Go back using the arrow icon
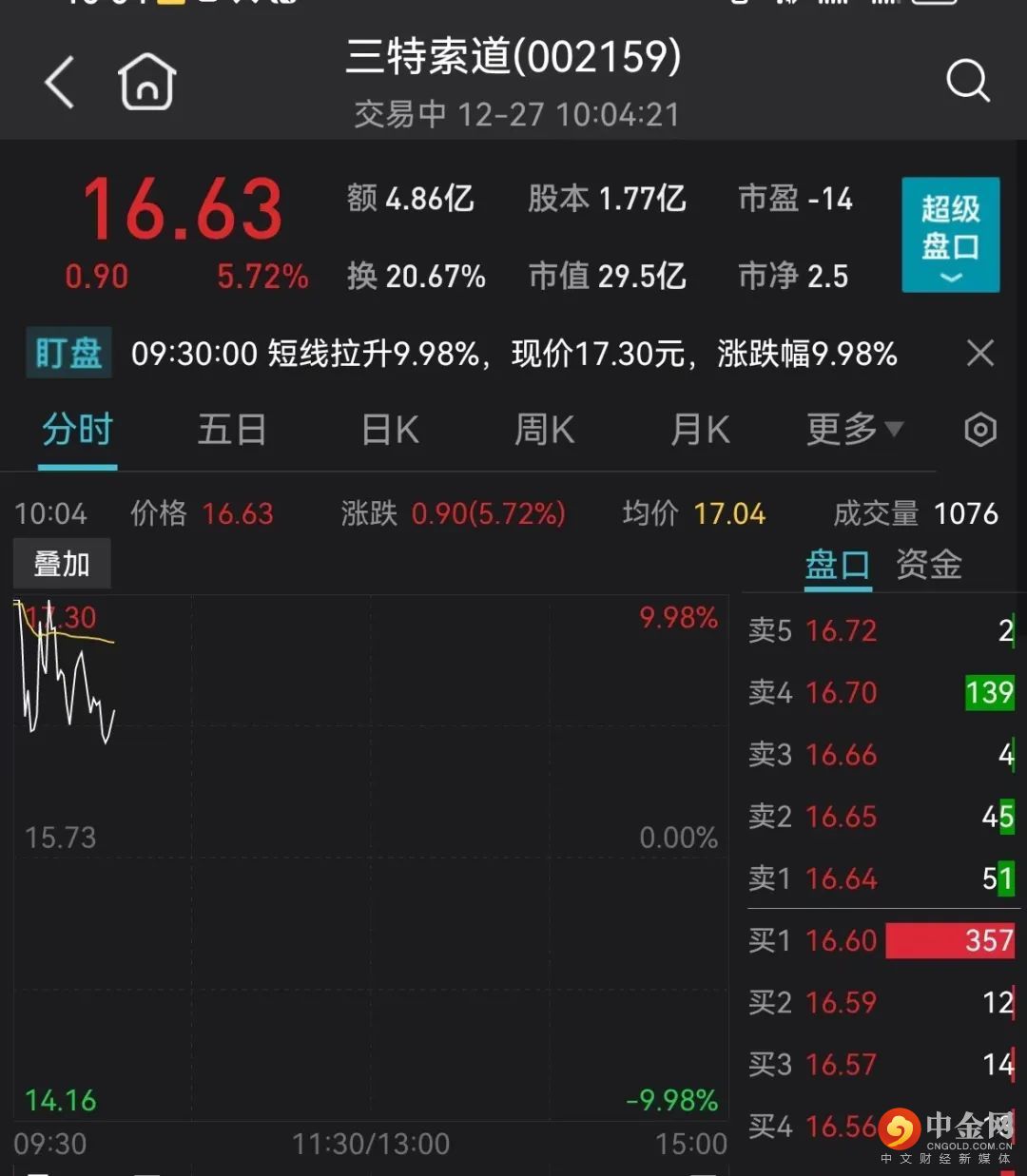1027x1176 pixels. pyautogui.click(x=59, y=82)
